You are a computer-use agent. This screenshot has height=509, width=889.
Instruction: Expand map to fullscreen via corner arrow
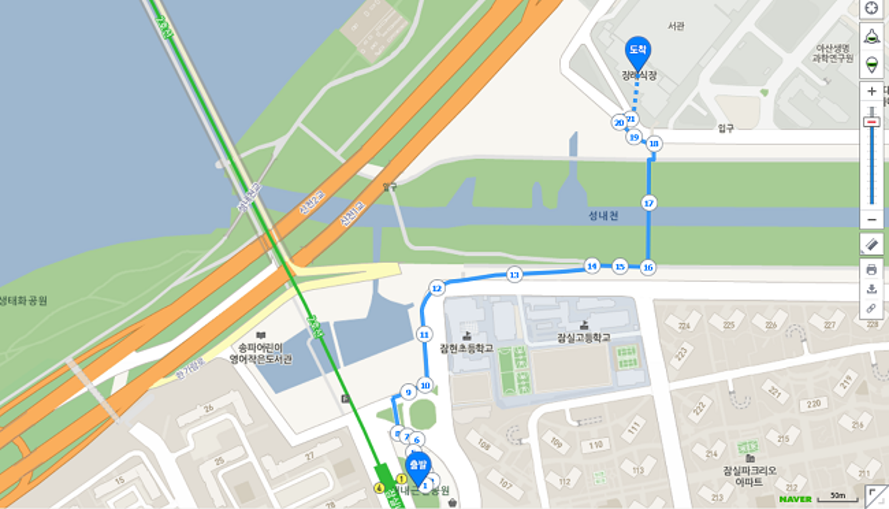(874, 495)
